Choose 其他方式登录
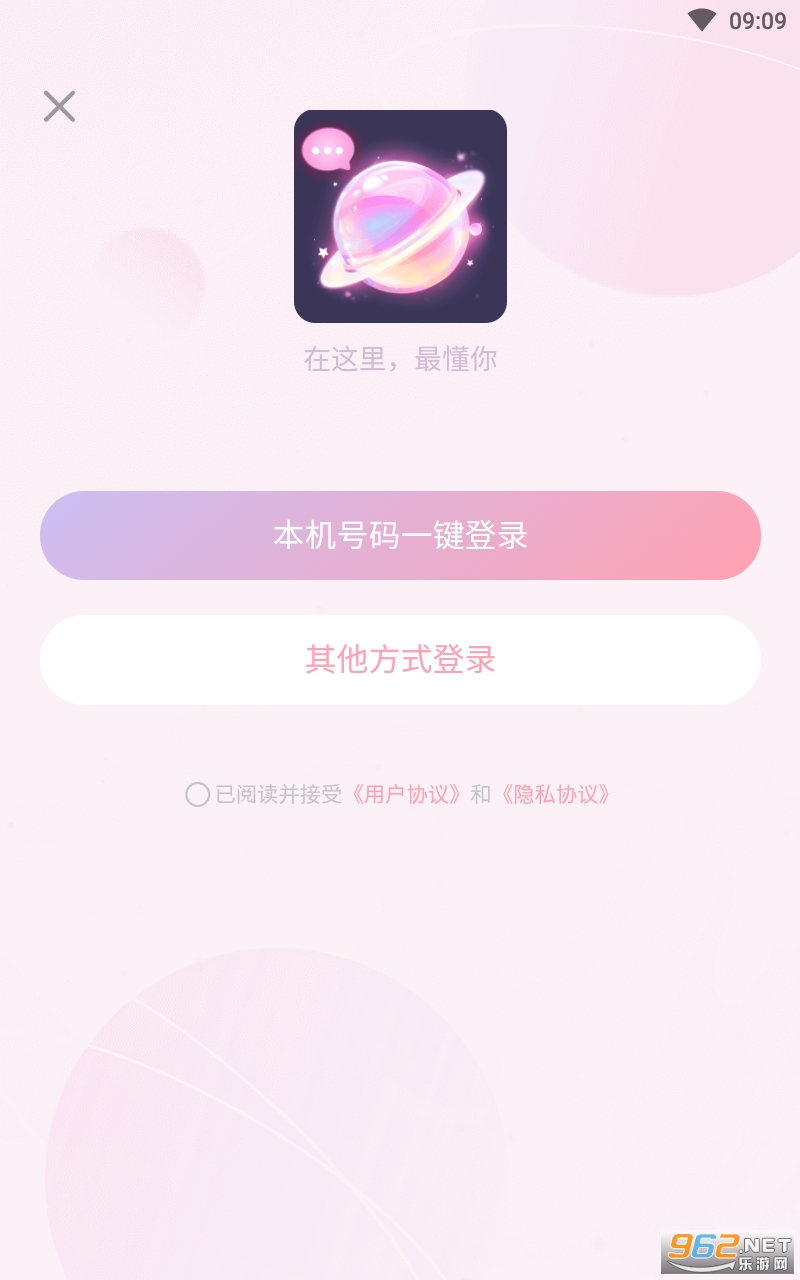This screenshot has width=800, height=1280. pos(400,660)
